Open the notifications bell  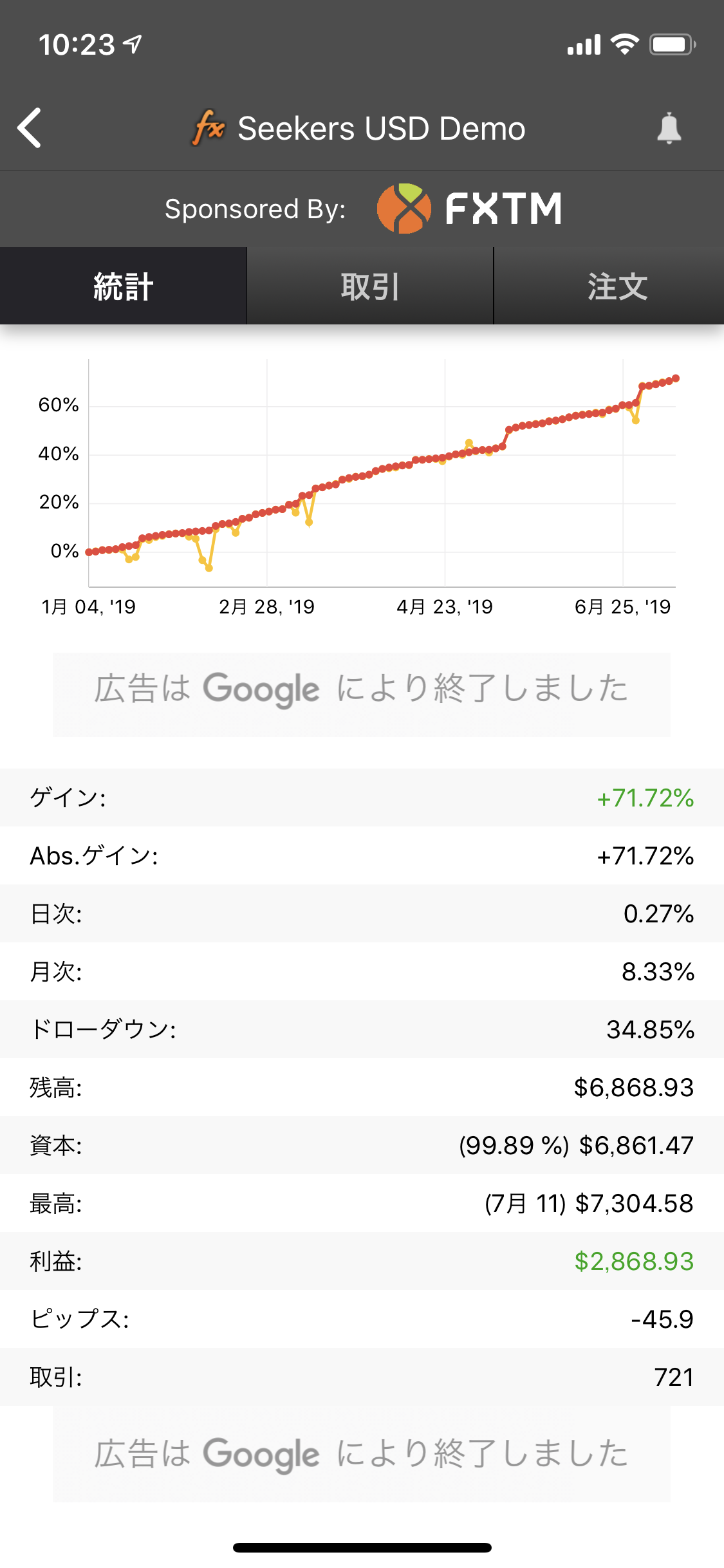click(x=669, y=128)
